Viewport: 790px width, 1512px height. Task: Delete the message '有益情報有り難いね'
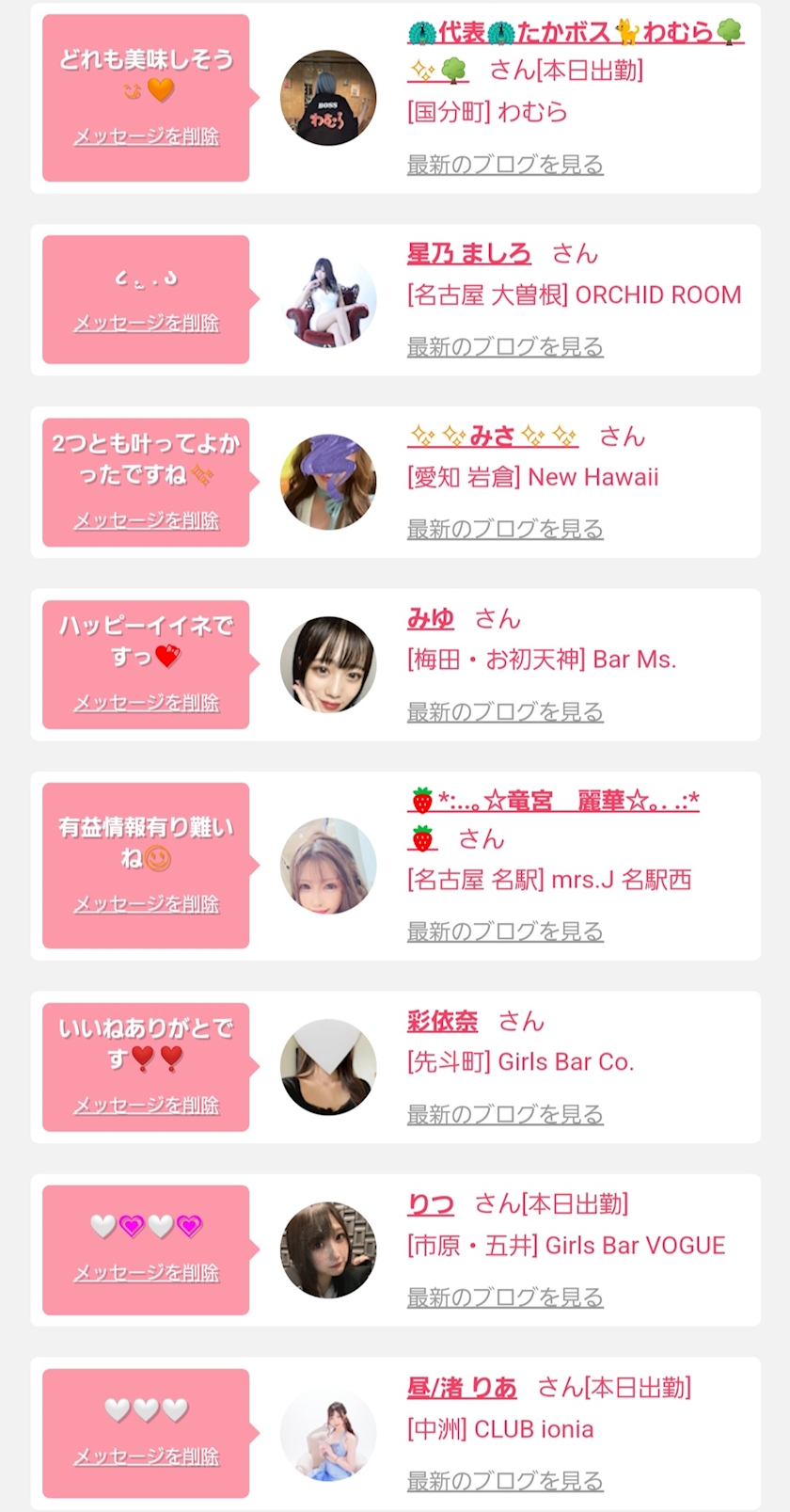pos(146,905)
